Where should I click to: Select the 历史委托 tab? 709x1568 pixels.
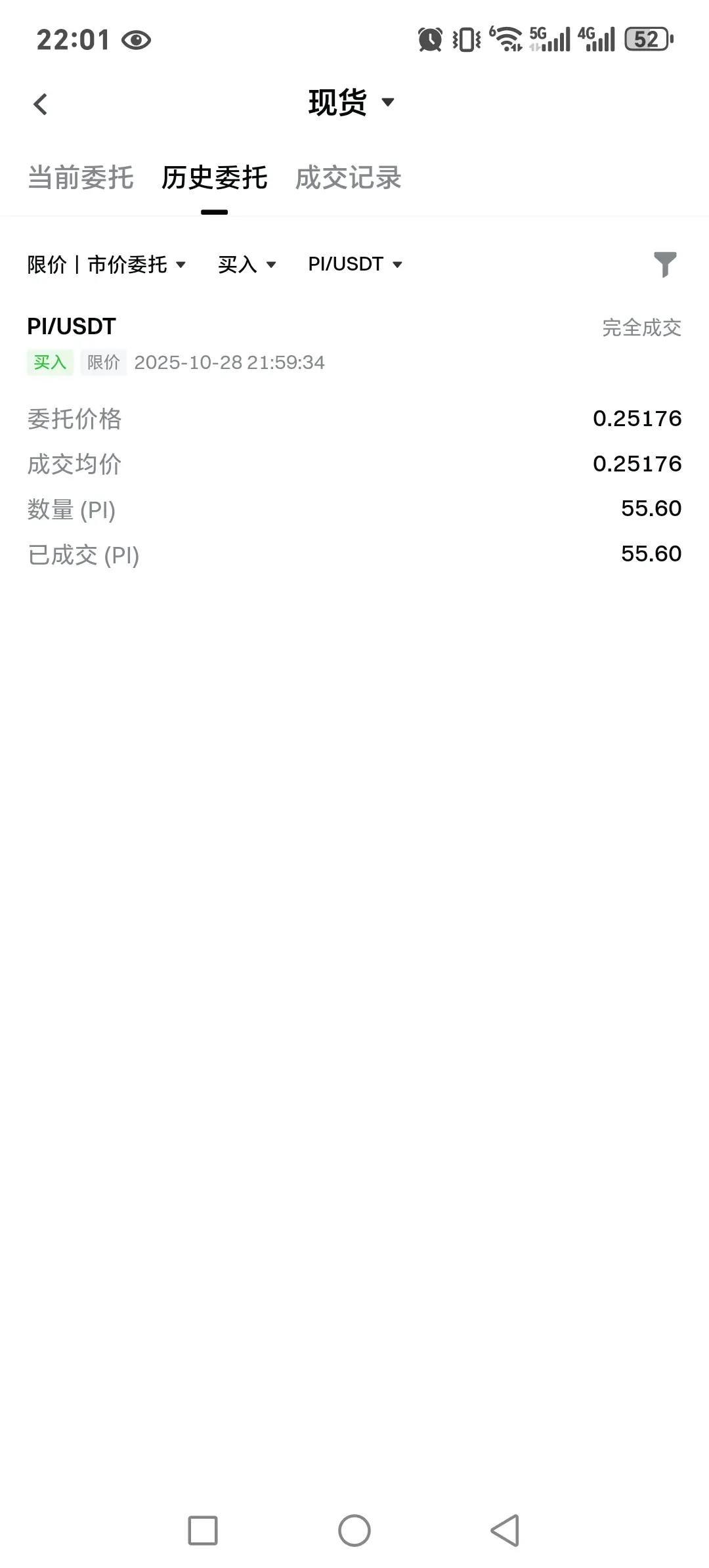(x=214, y=178)
